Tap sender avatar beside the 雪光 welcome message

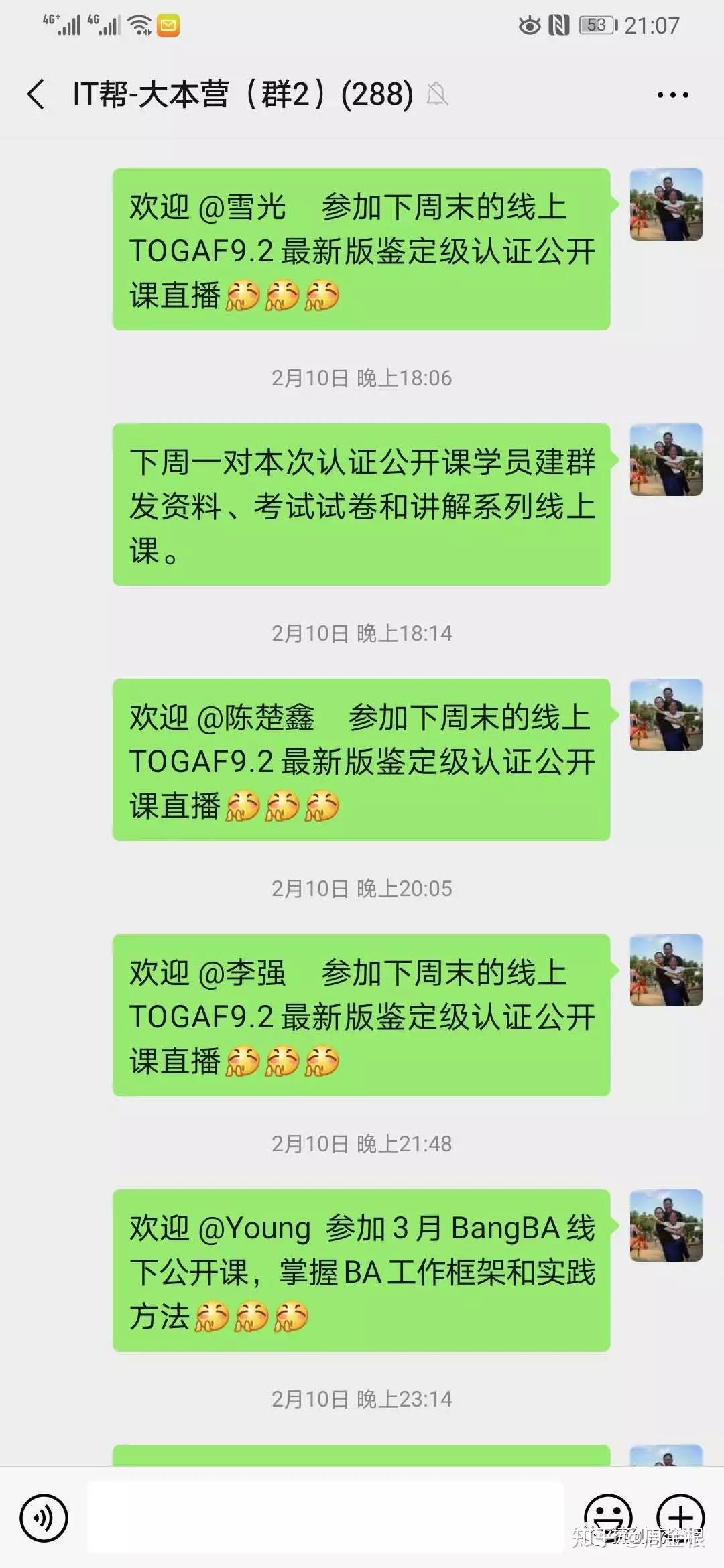pos(666,204)
